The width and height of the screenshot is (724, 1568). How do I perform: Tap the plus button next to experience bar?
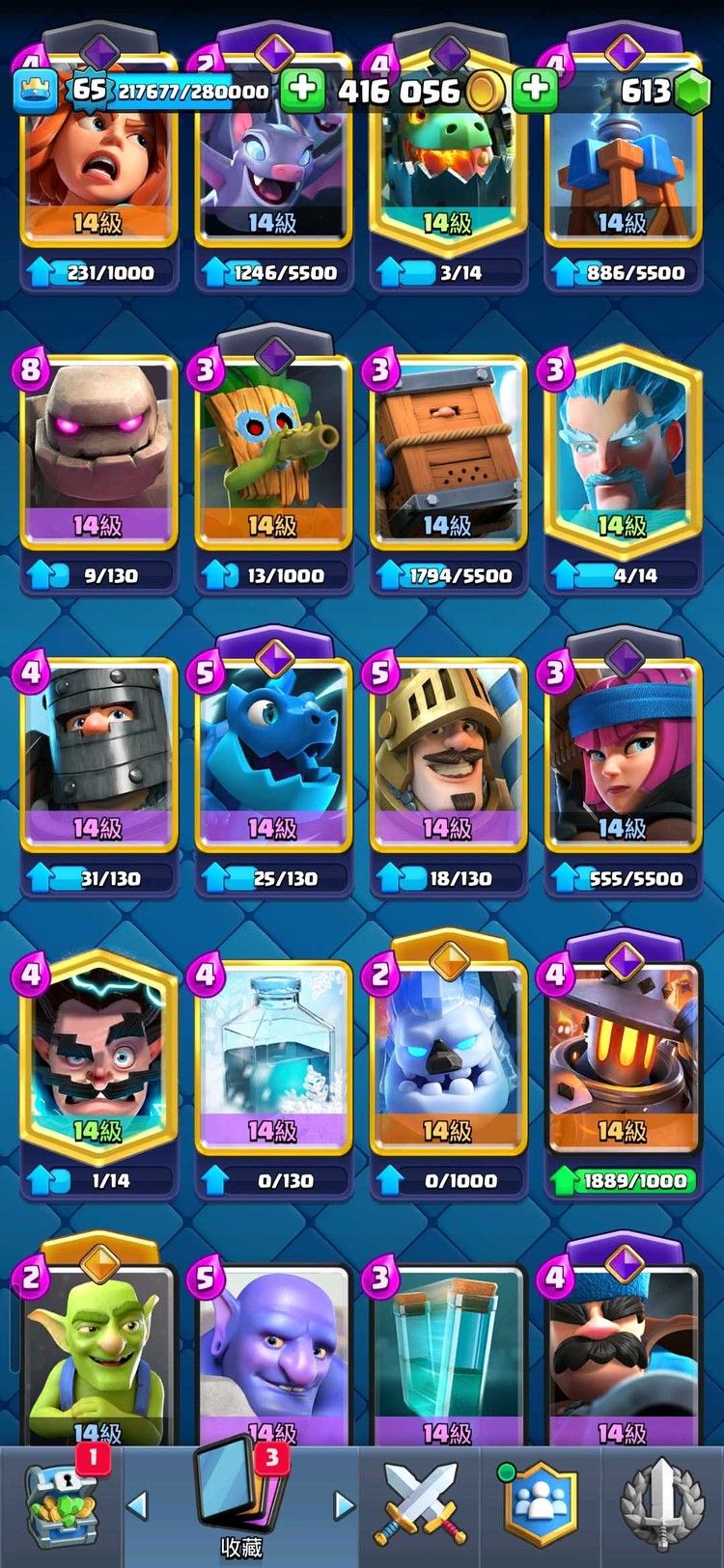[302, 90]
